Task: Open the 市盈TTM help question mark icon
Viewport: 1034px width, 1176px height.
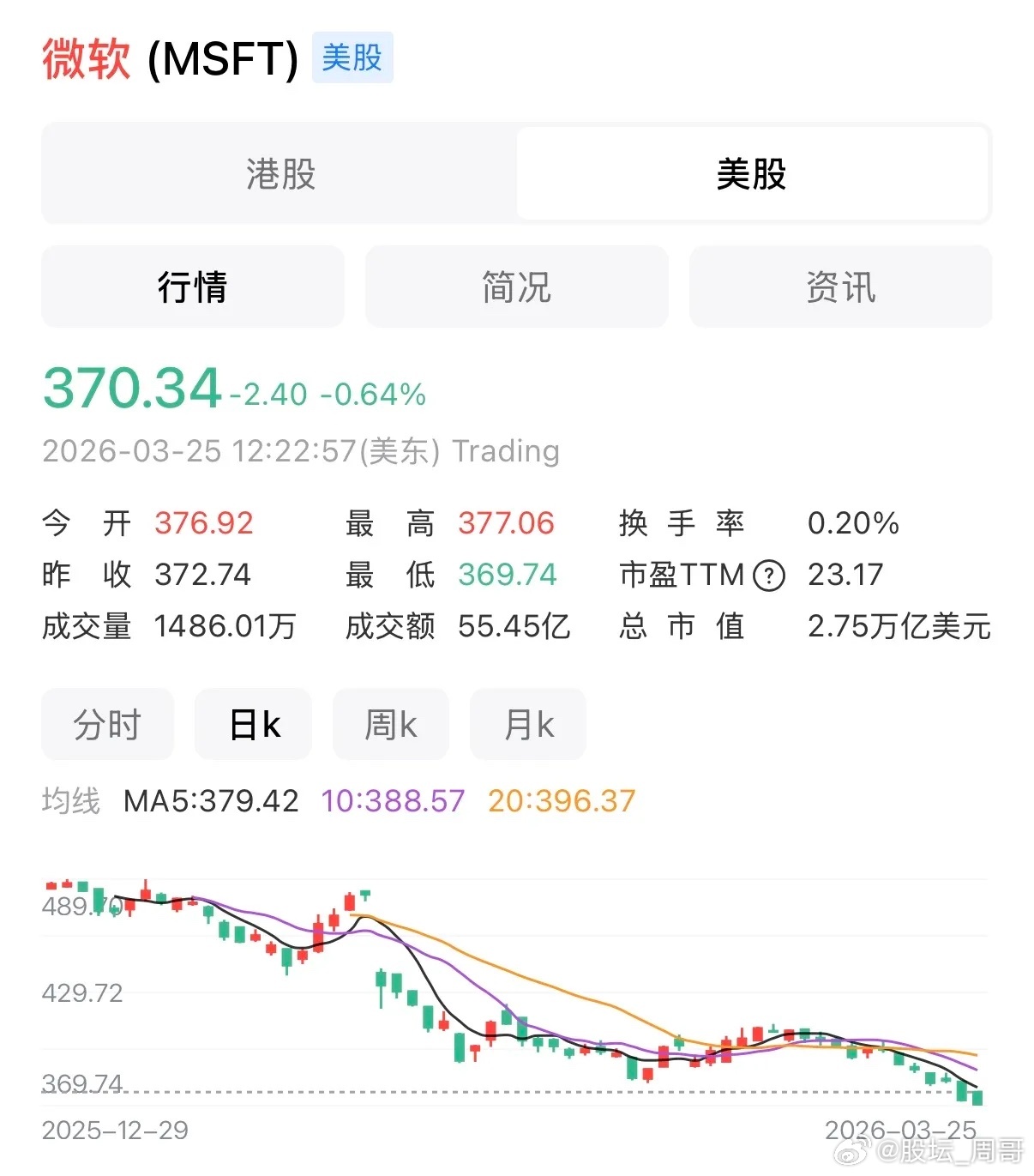Action: pyautogui.click(x=771, y=576)
